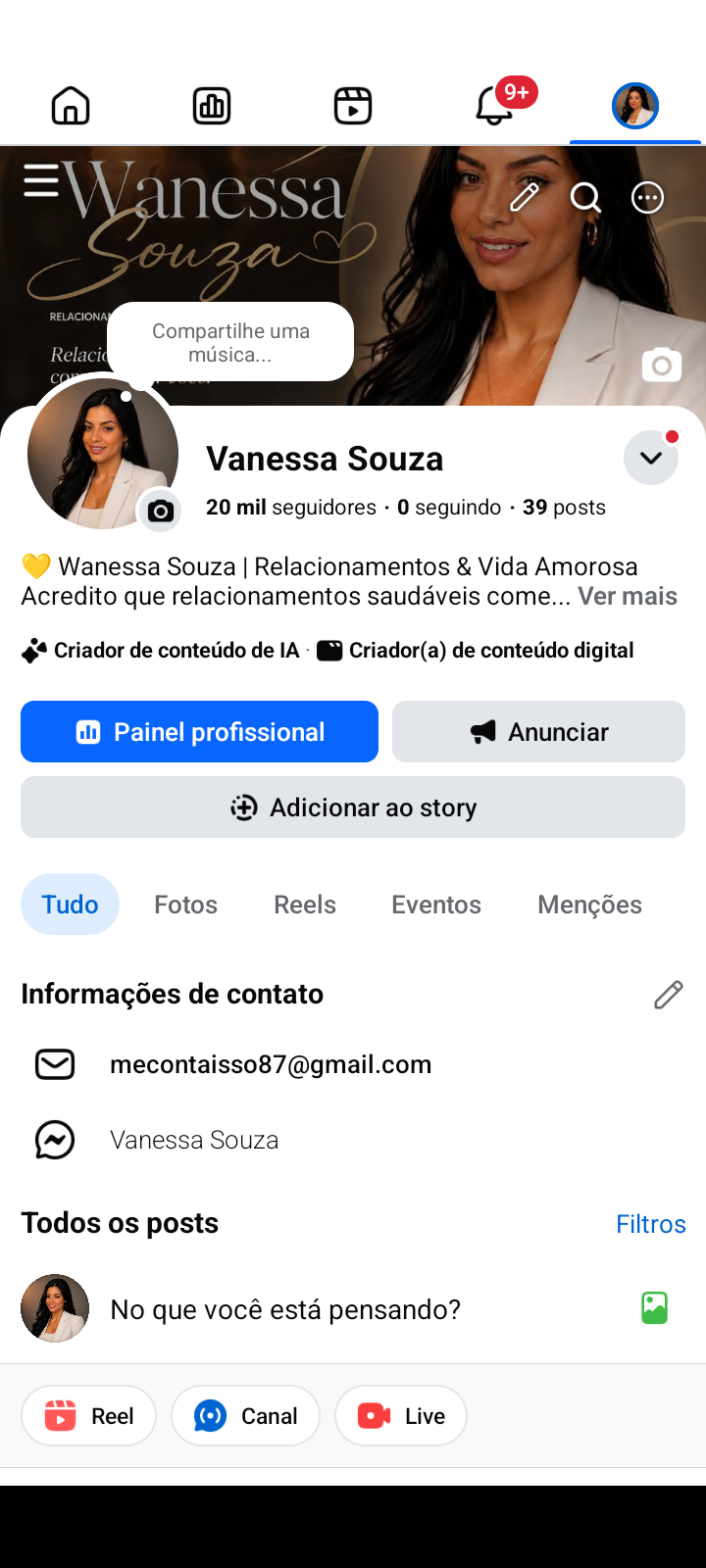Tap the Anunciar button
Screen dimensions: 706x1568
[538, 731]
